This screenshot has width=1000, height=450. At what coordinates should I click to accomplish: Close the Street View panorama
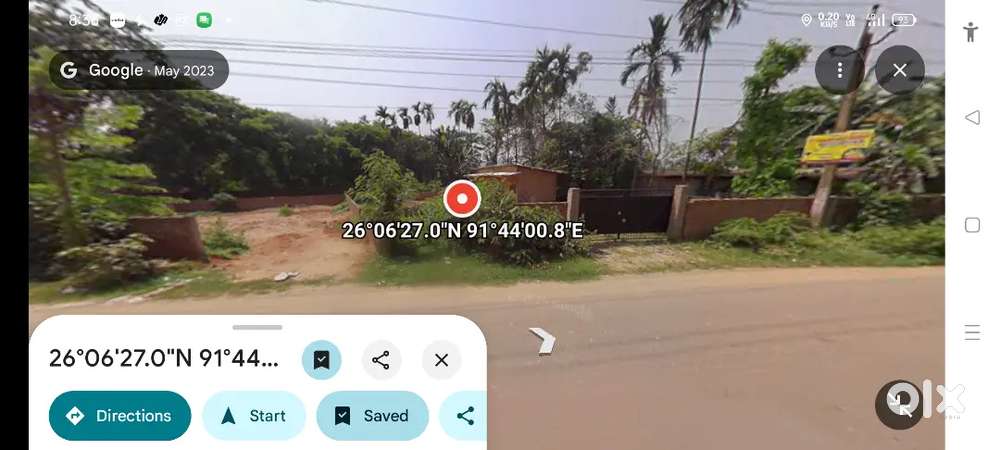pyautogui.click(x=899, y=70)
